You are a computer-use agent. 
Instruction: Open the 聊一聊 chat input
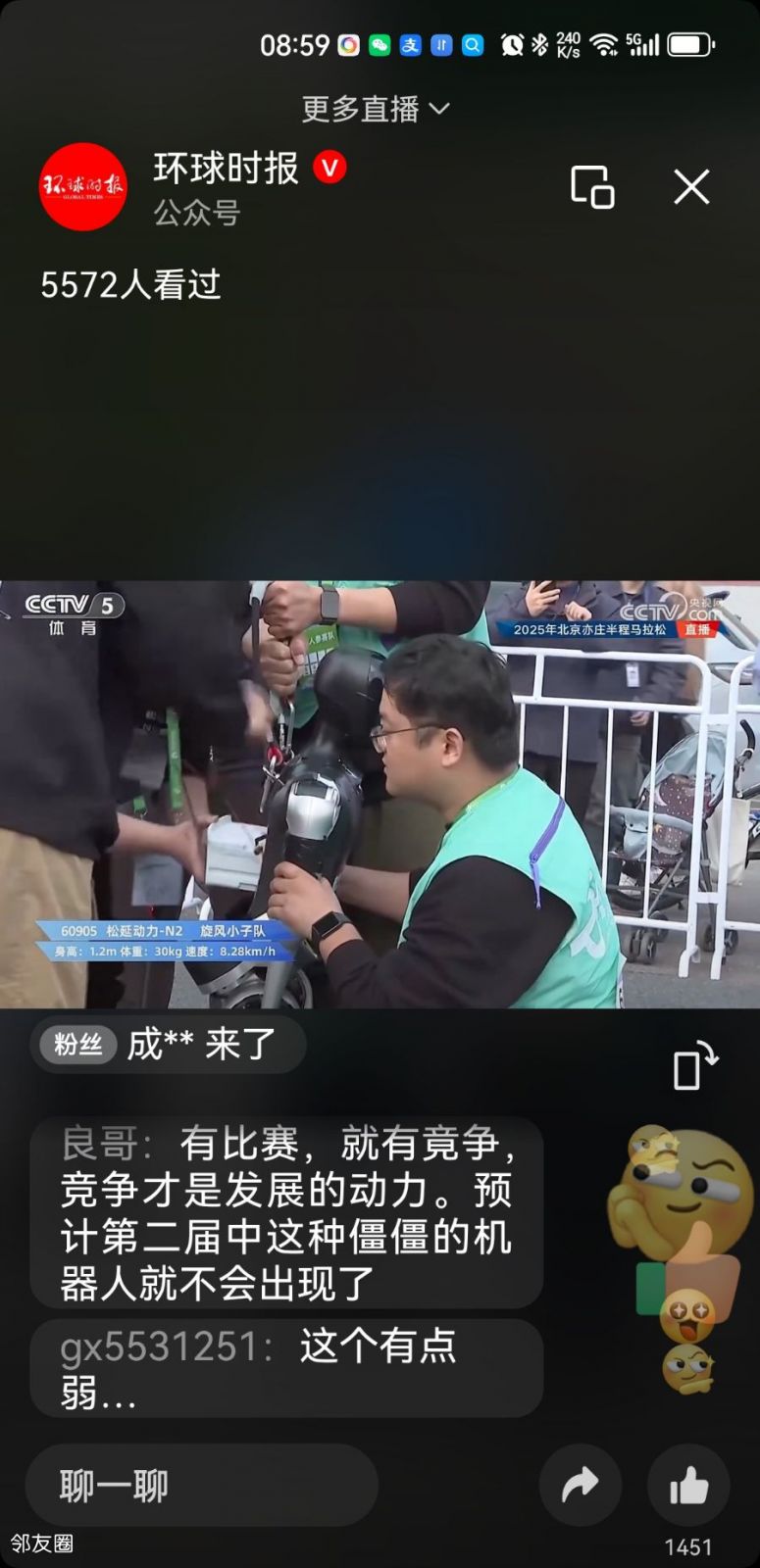201,1486
